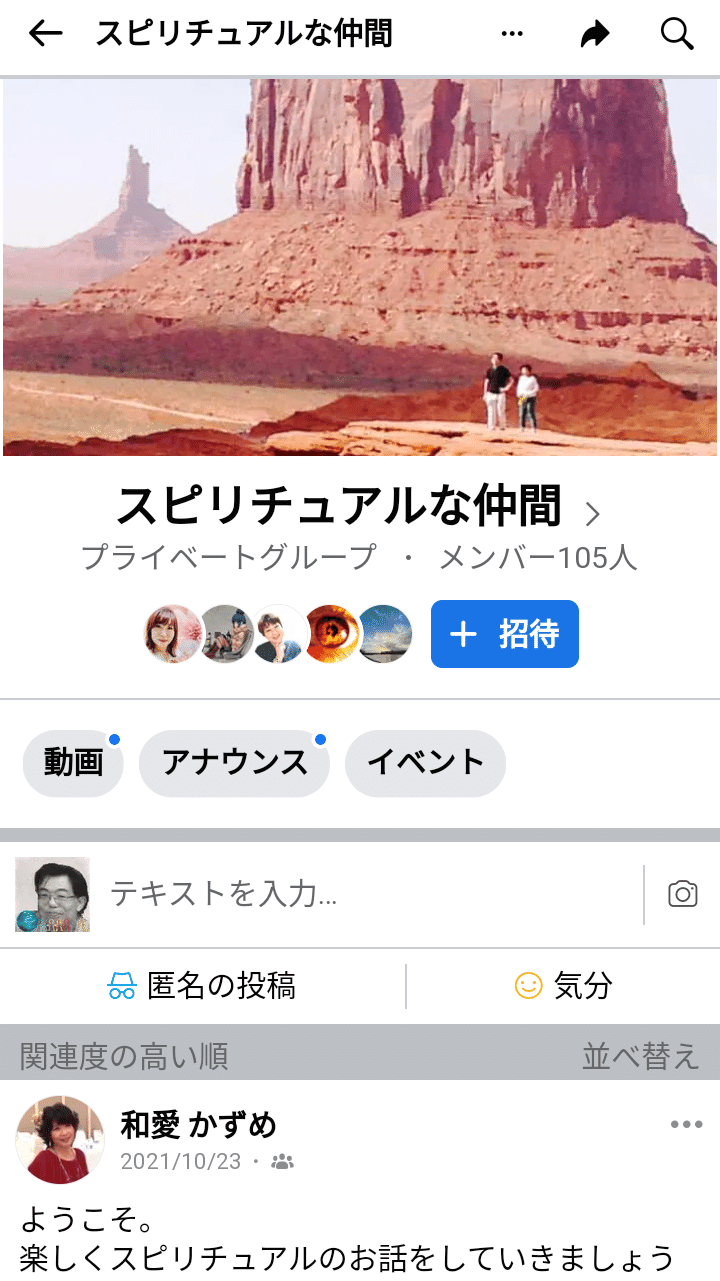720x1281 pixels.
Task: Search within the group
Action: pyautogui.click(x=677, y=34)
